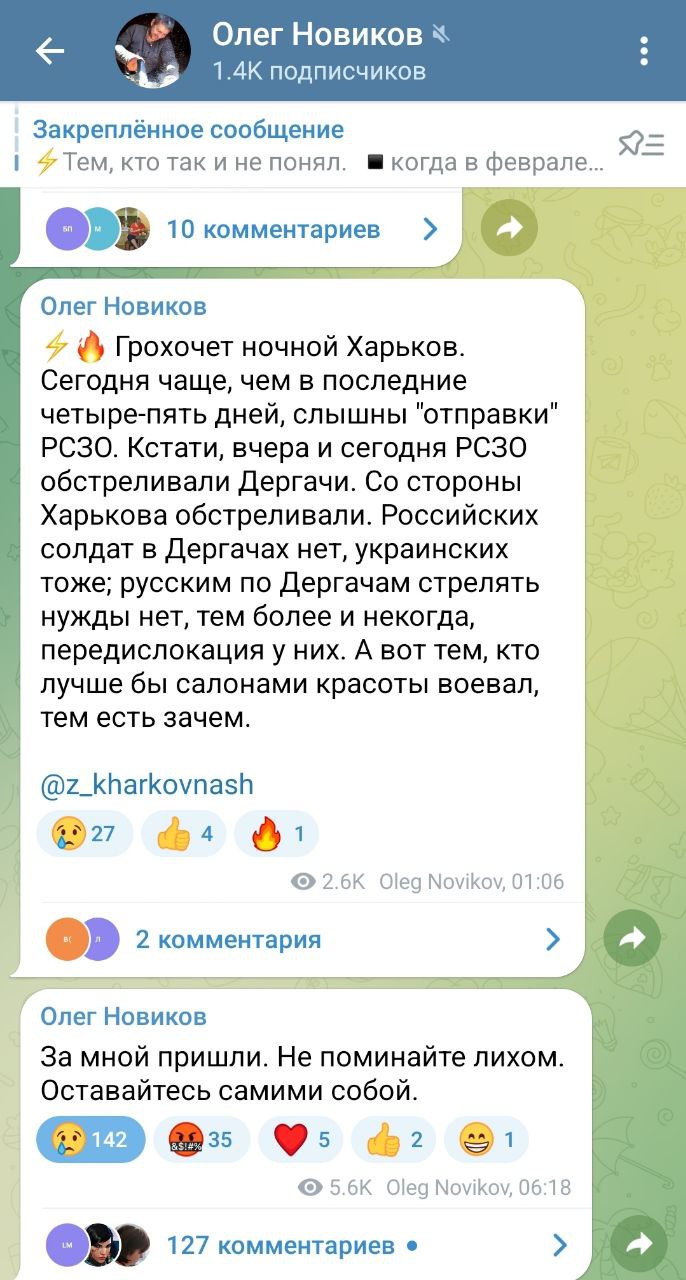The height and width of the screenshot is (1280, 686).
Task: Tap the thumbs up reaction showing 2
Action: click(x=394, y=1139)
